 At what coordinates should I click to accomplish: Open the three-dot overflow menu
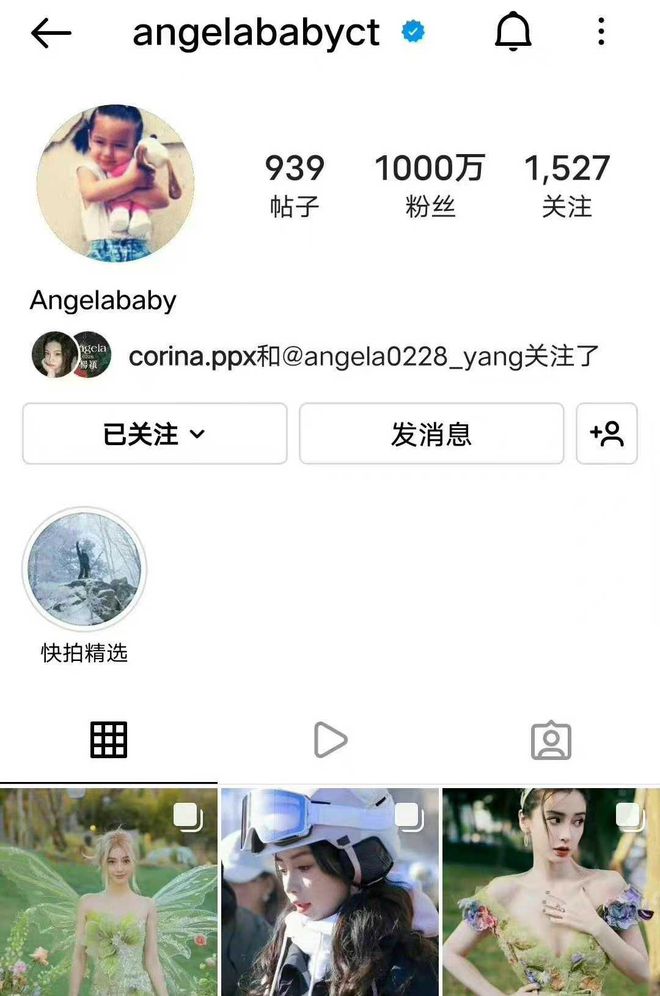tap(601, 33)
